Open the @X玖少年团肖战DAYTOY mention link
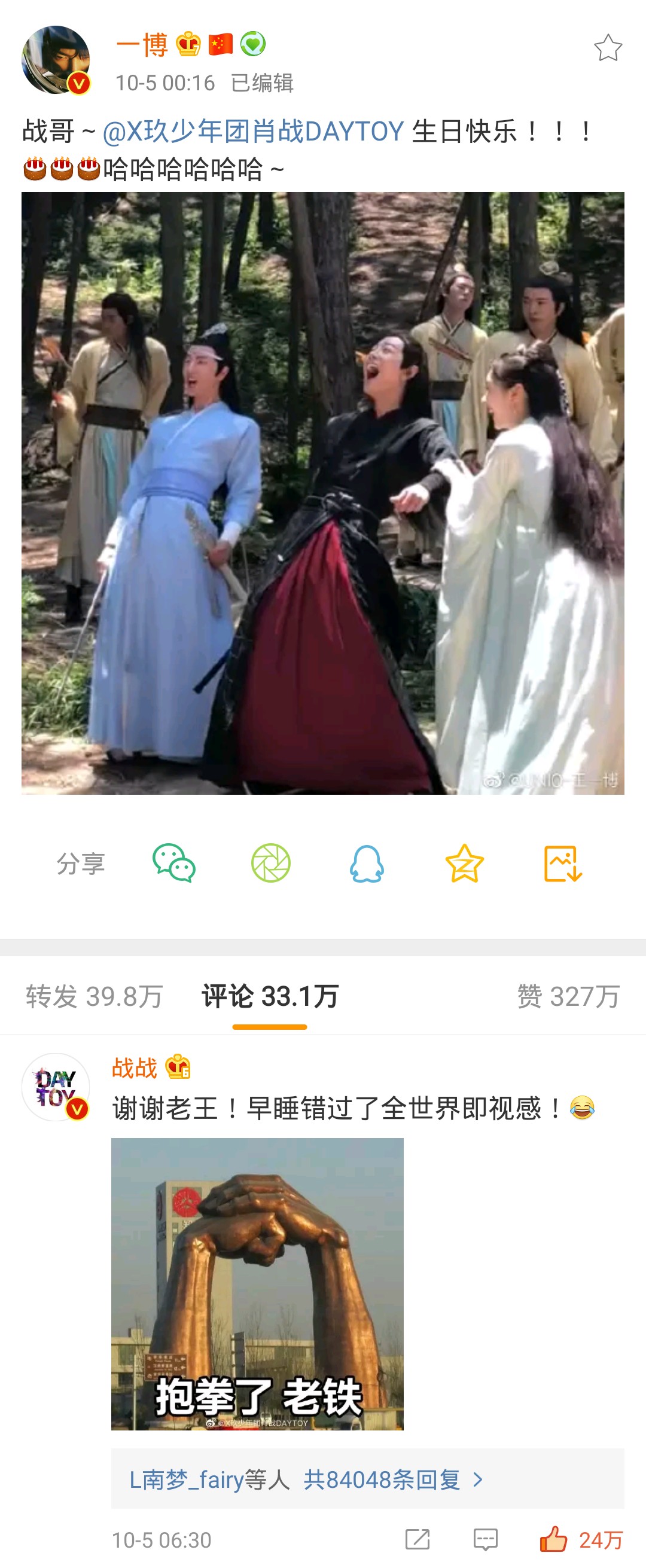This screenshot has height=1568, width=646. pyautogui.click(x=253, y=132)
